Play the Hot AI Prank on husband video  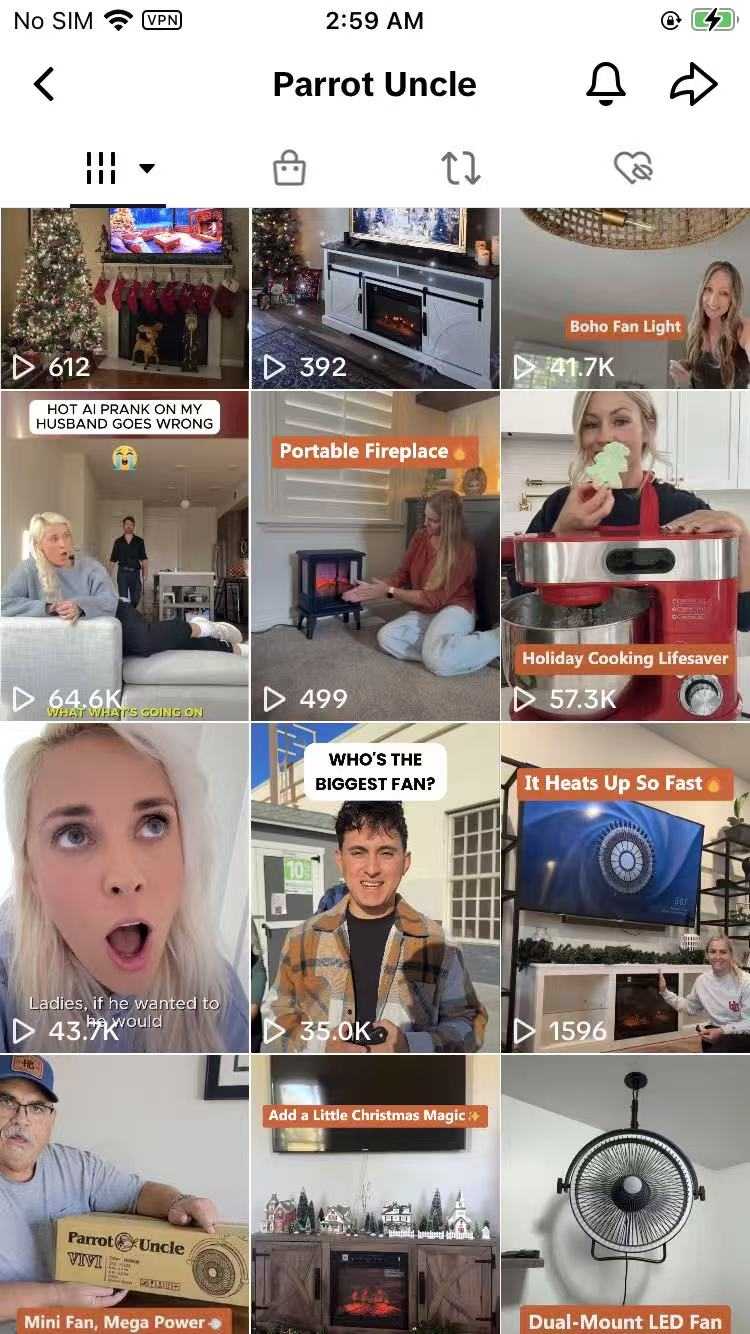(x=124, y=555)
